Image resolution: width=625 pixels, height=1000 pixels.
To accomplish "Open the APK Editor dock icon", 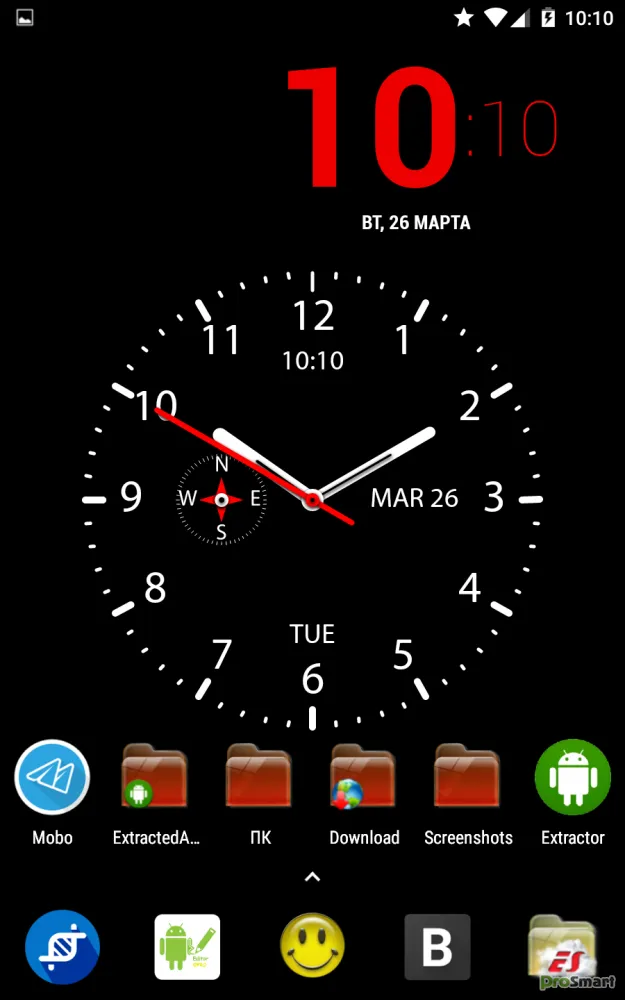I will [x=187, y=946].
